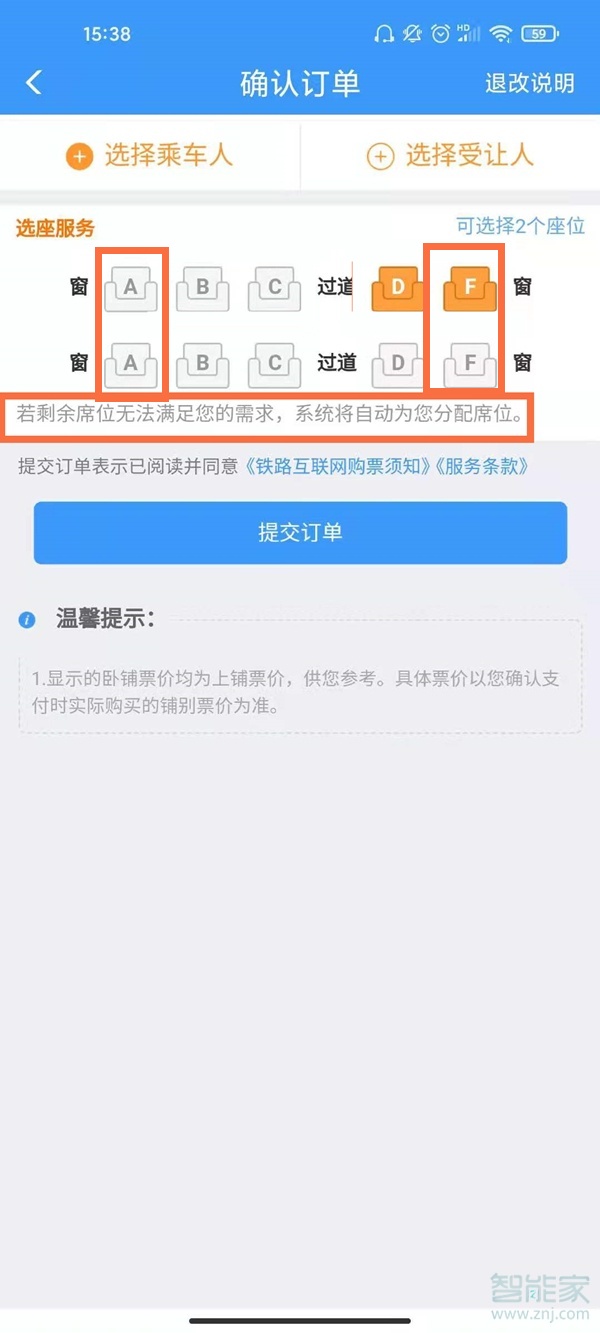Deselect orange window seat F in the first row
This screenshot has height=1333, width=600.
click(470, 289)
